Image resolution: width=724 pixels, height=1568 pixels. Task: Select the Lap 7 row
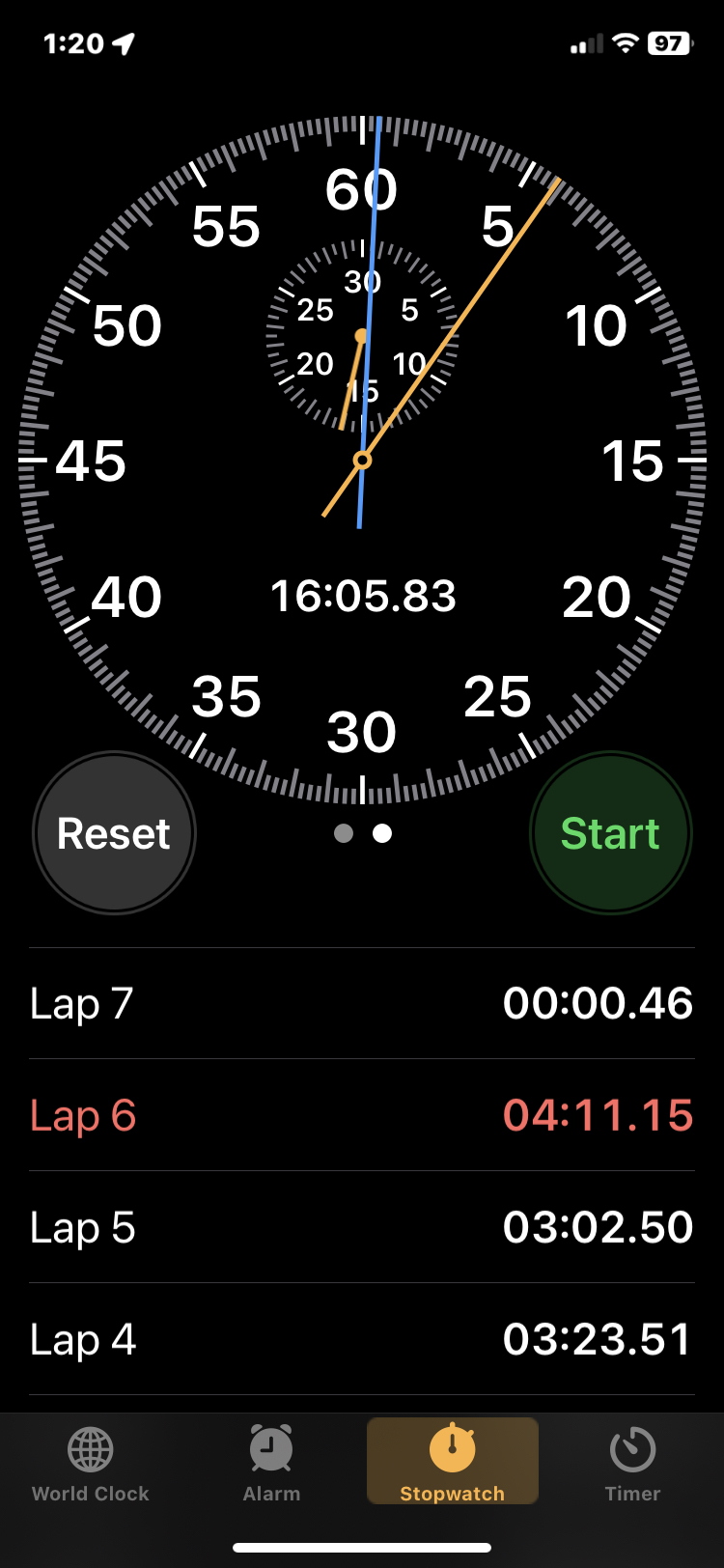[x=362, y=1003]
